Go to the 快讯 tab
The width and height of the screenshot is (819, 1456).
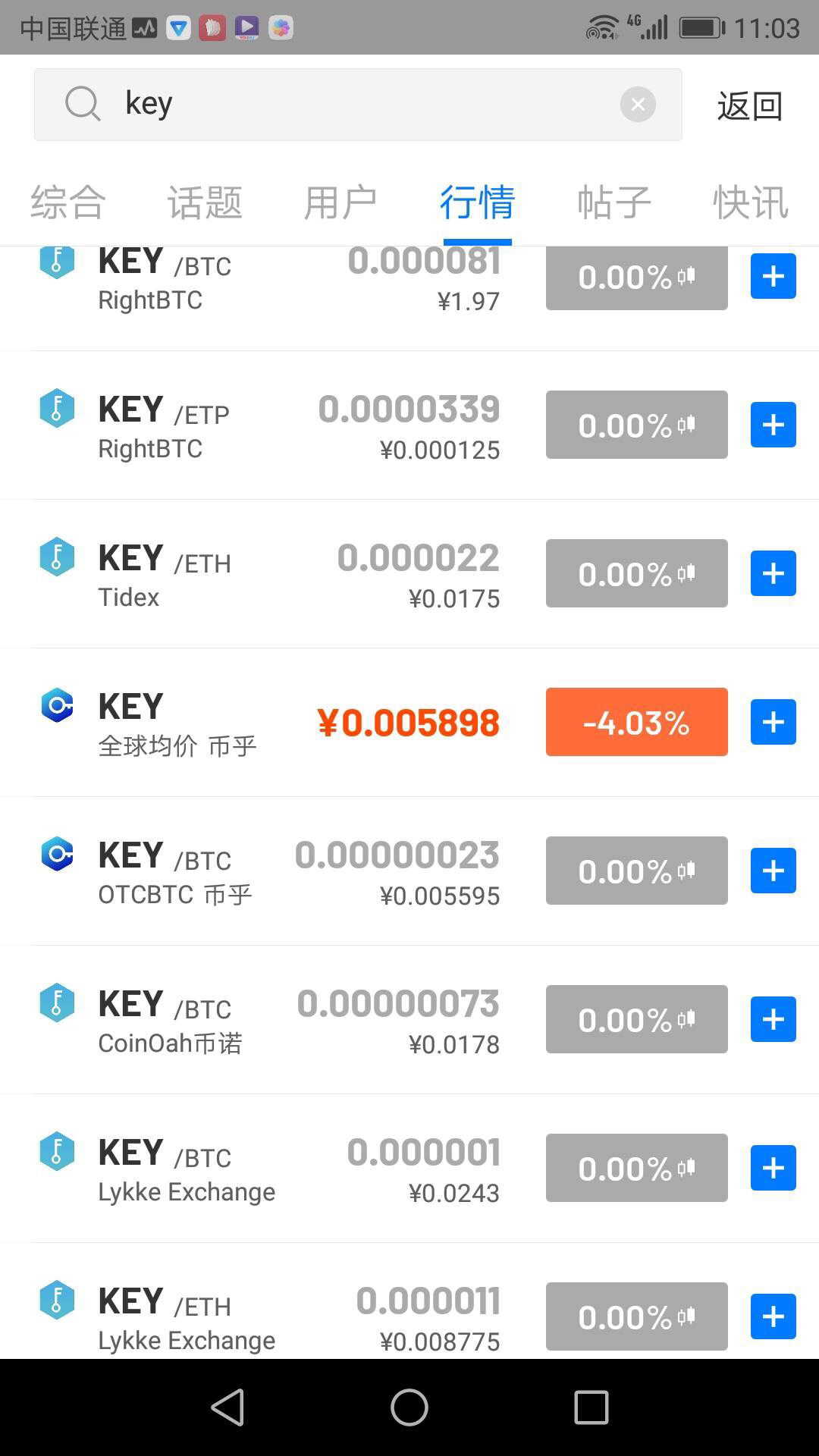[751, 202]
